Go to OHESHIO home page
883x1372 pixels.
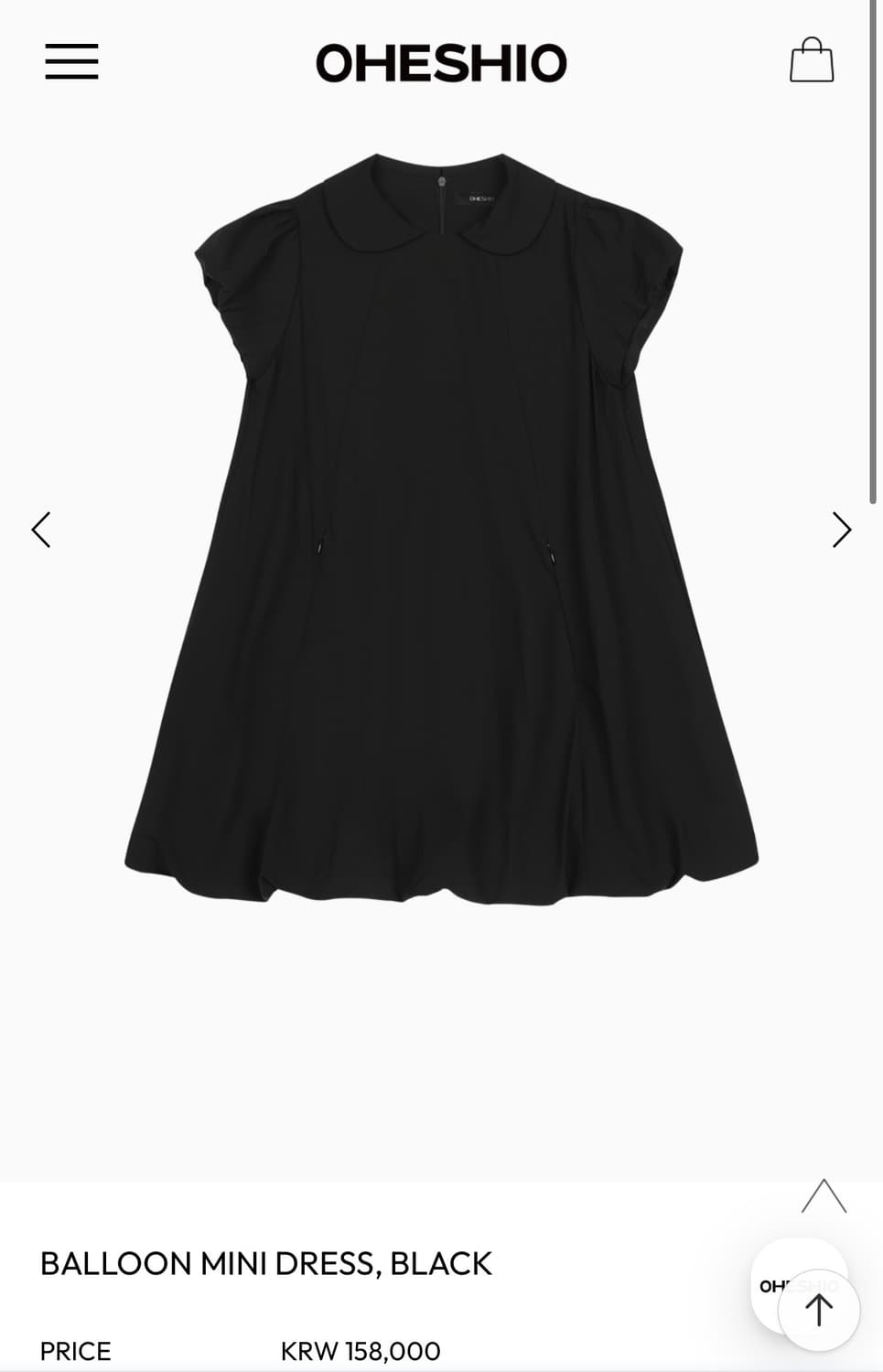[441, 63]
